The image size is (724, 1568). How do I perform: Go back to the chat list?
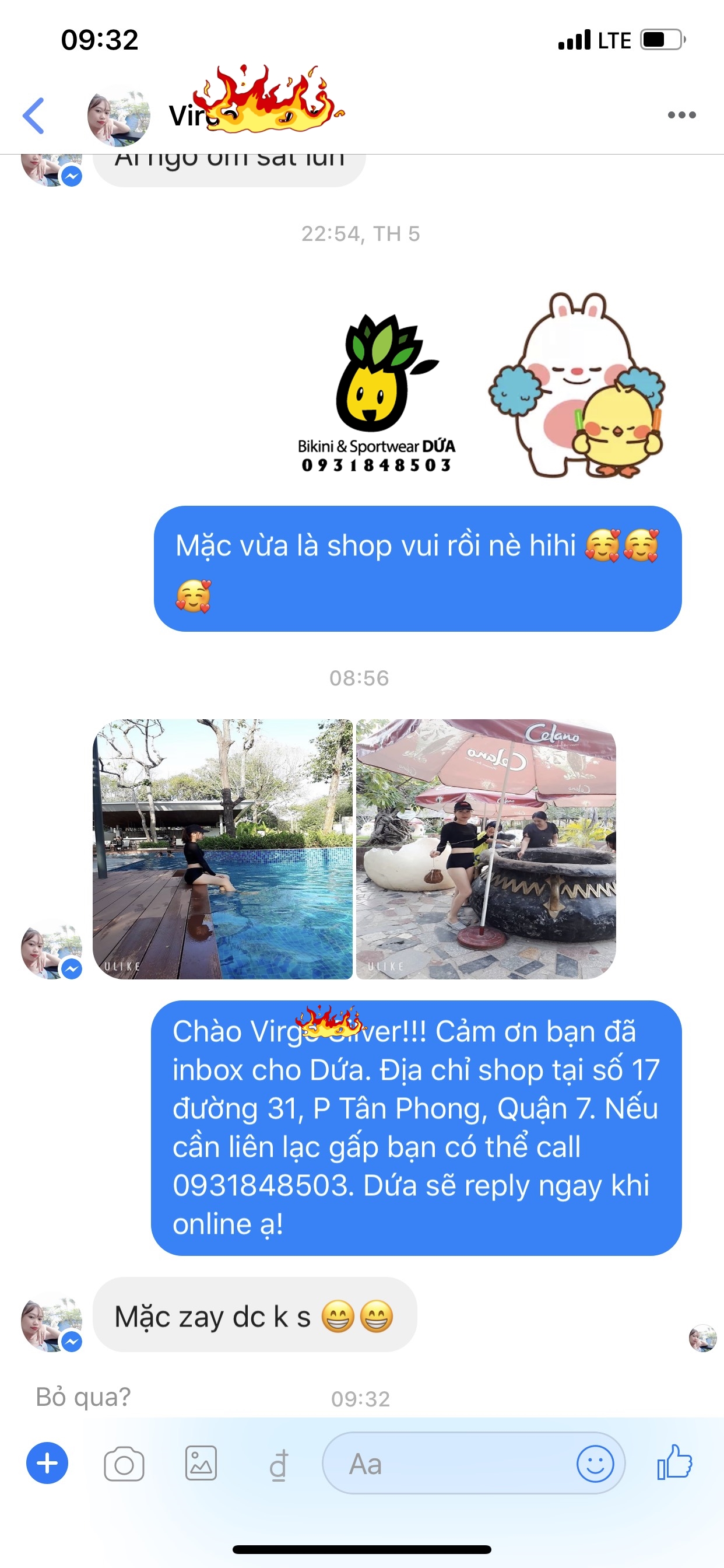(34, 116)
